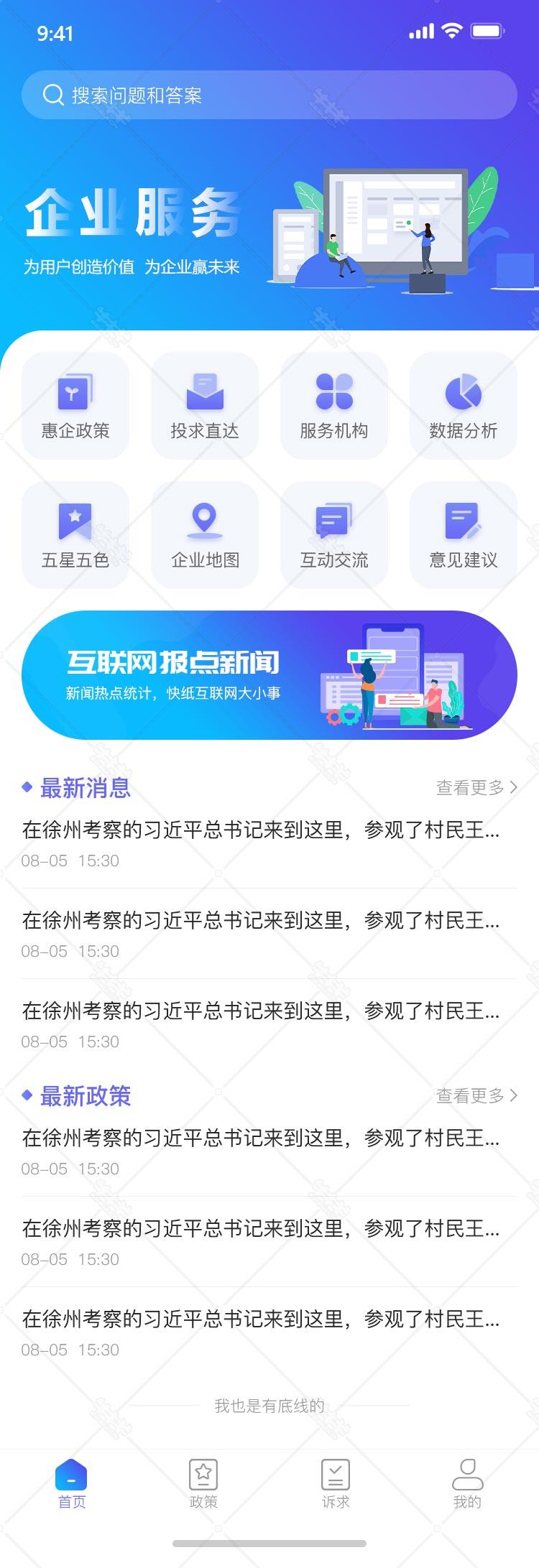The height and width of the screenshot is (1568, 539).
Task: Open the 互联网报点新闻 banner
Action: click(269, 675)
